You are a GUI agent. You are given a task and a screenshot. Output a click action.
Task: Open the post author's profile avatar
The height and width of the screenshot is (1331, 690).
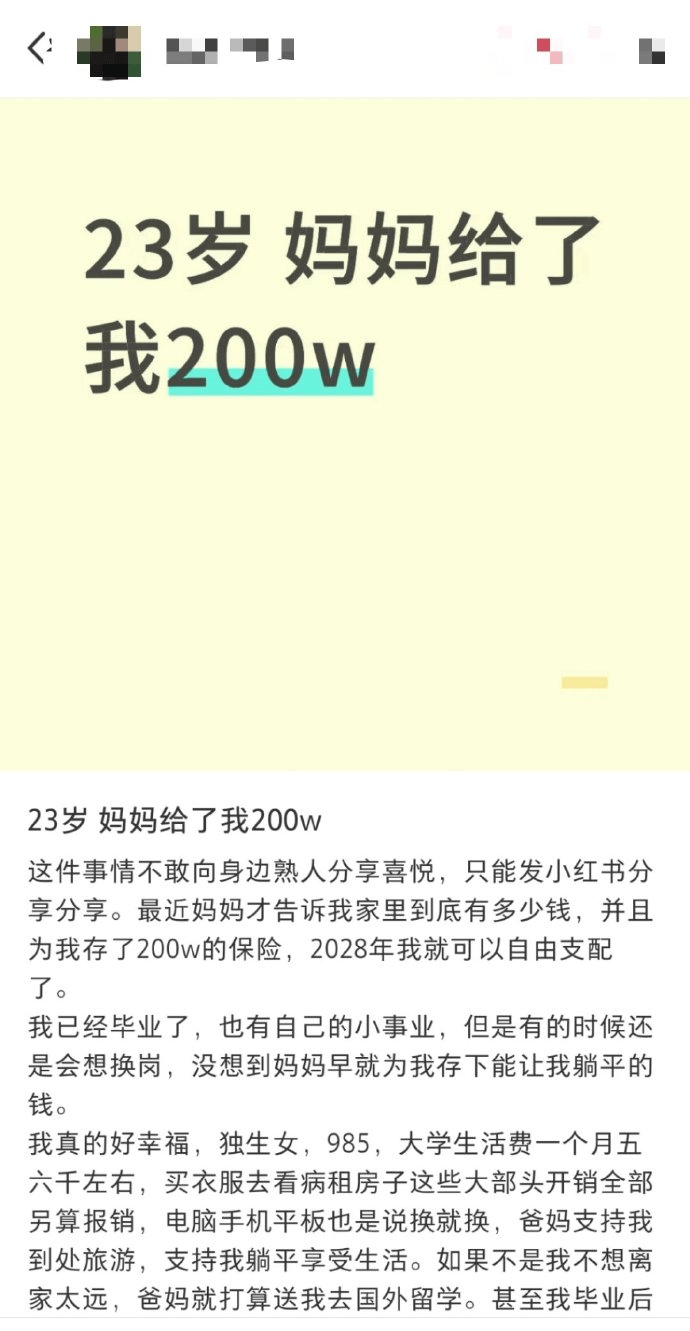pos(109,51)
